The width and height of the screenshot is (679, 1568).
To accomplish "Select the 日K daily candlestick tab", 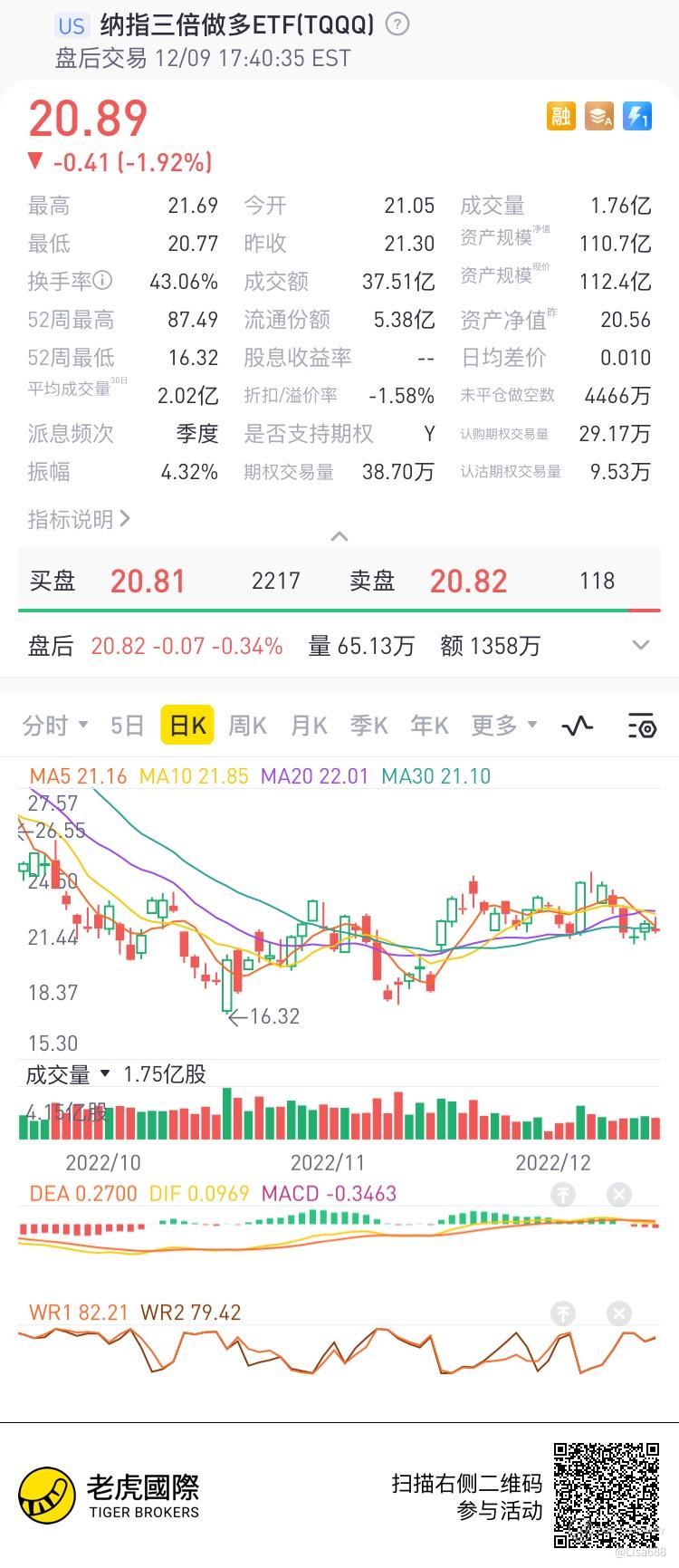I will pos(187,726).
